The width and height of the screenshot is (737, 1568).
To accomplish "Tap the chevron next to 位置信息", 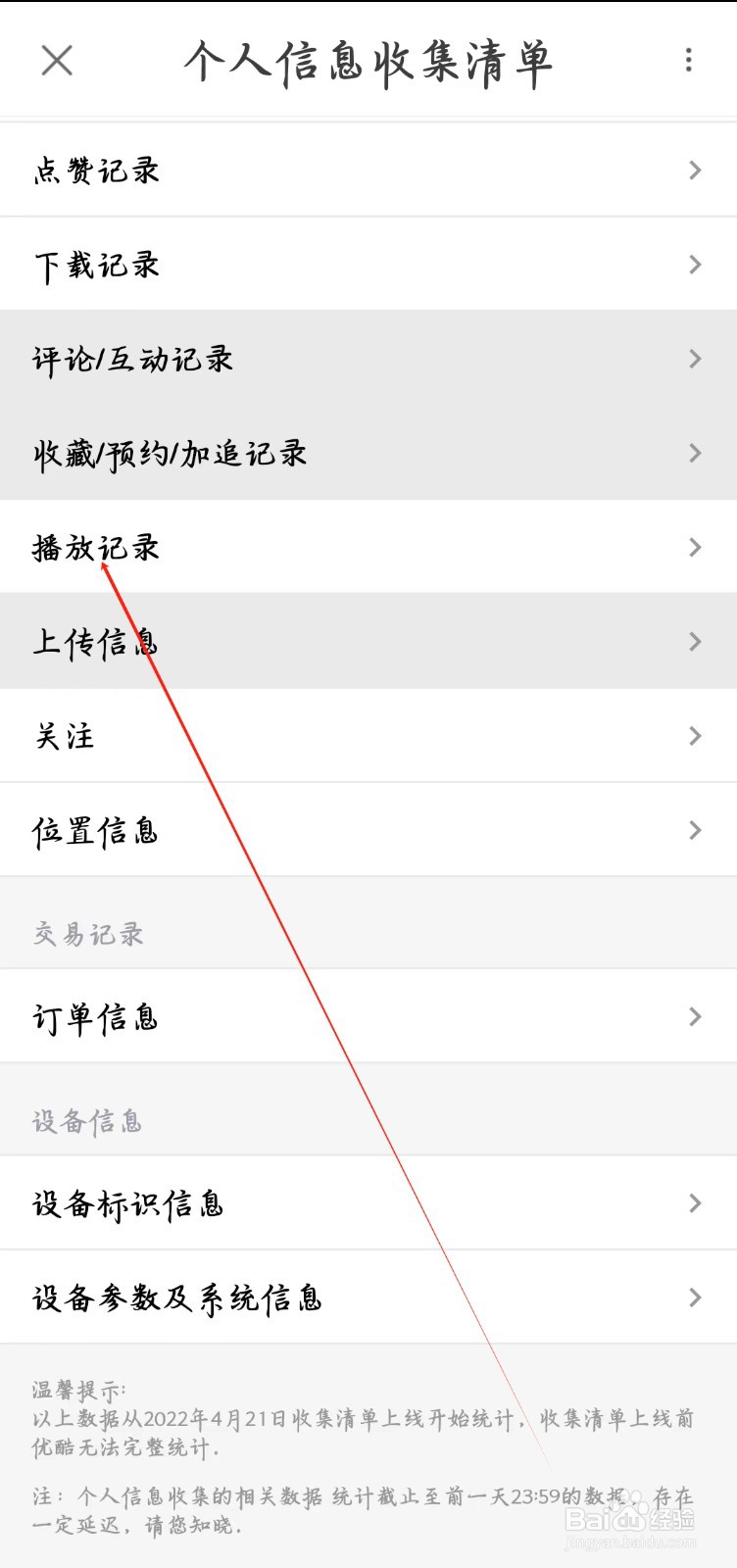I will coord(695,830).
